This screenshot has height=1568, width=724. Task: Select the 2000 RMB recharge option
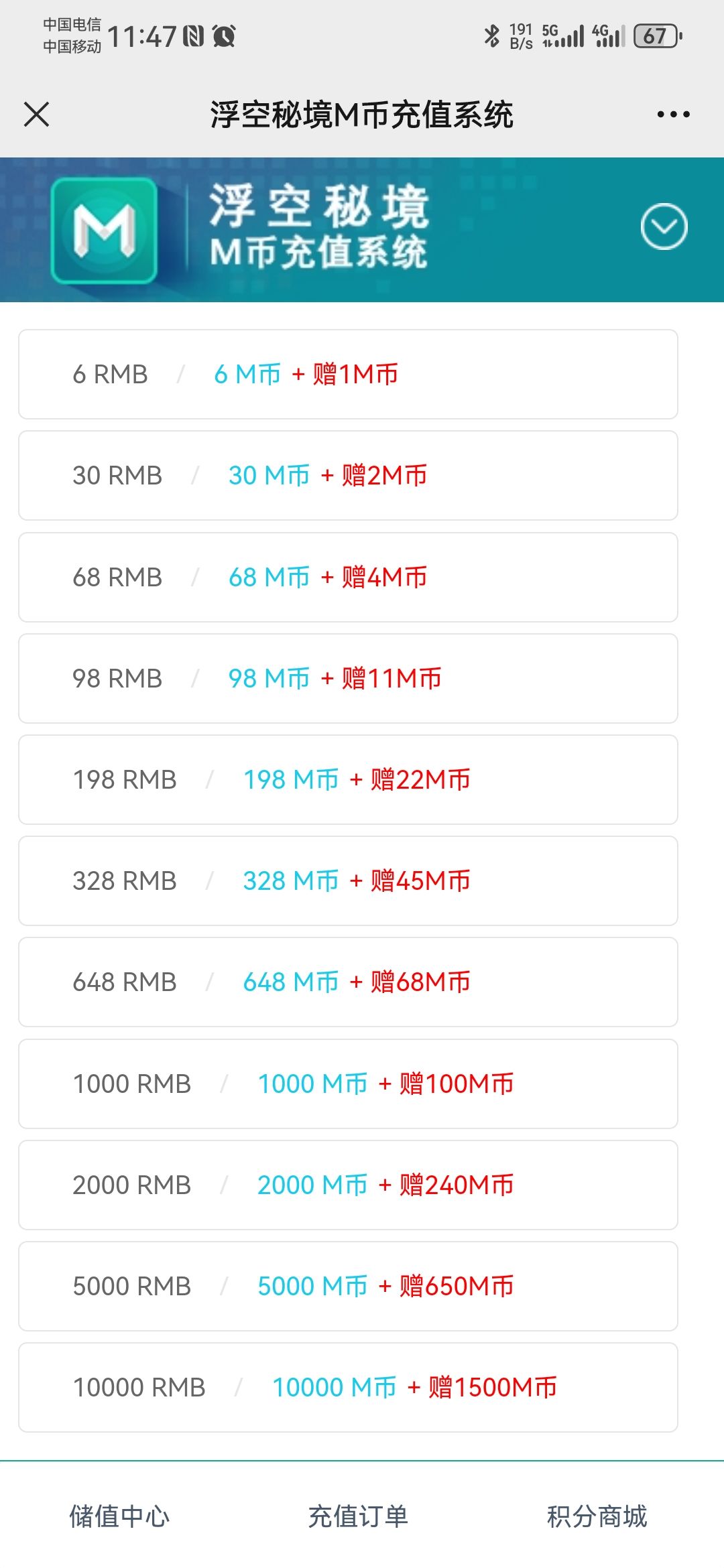[x=348, y=1185]
